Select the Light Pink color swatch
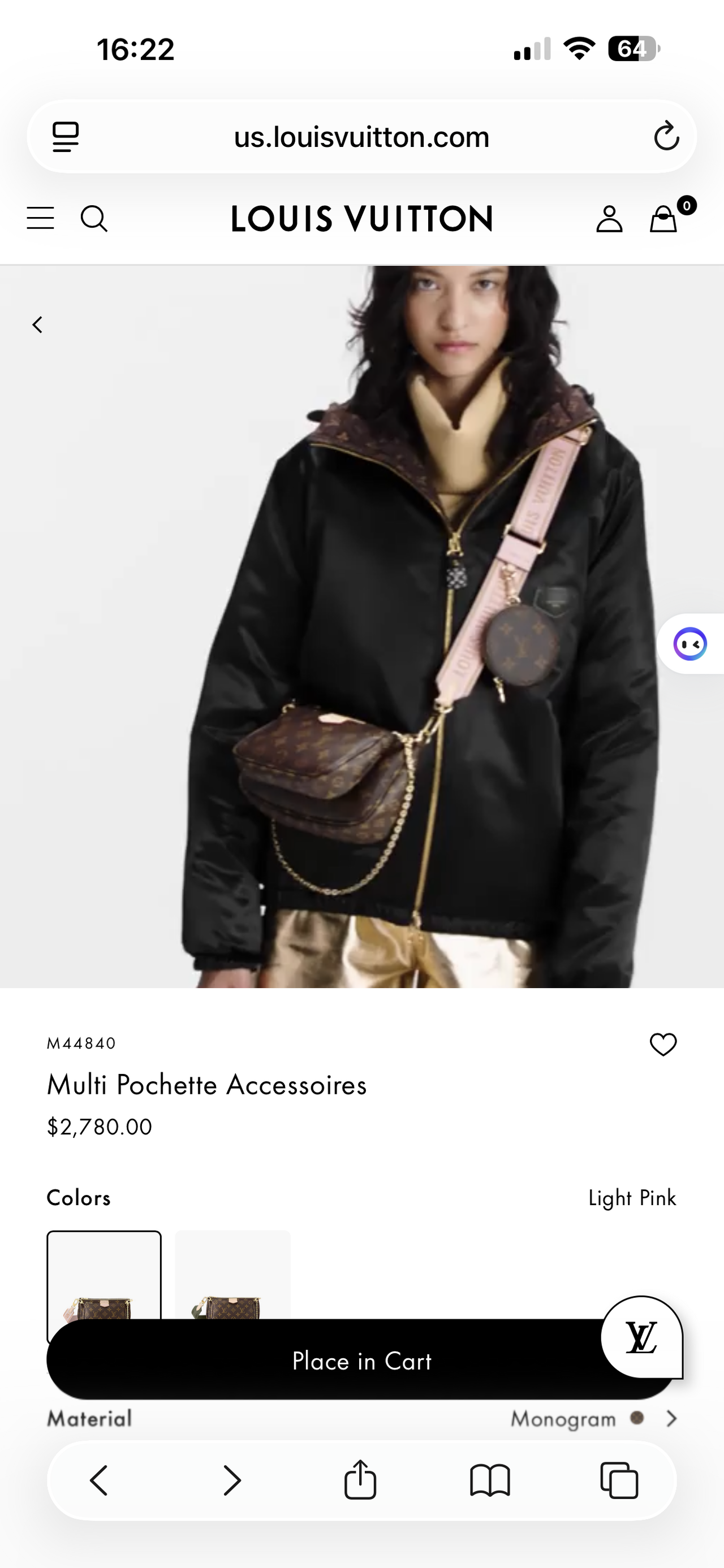724x1568 pixels. pos(104,1275)
